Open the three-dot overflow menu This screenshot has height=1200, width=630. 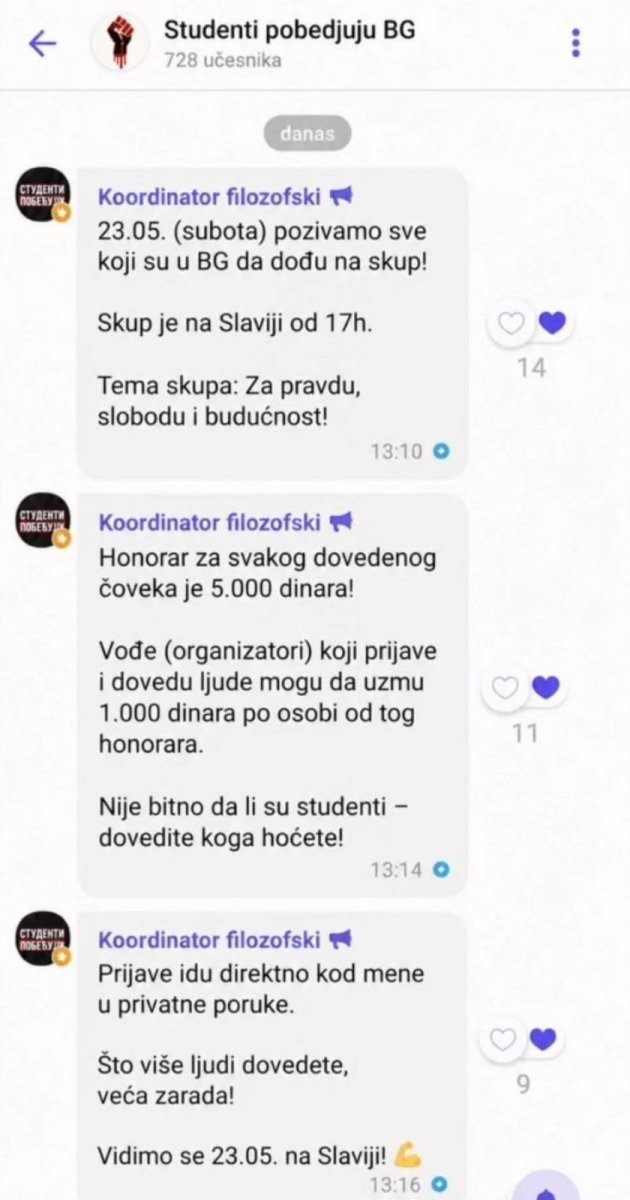[x=576, y=43]
